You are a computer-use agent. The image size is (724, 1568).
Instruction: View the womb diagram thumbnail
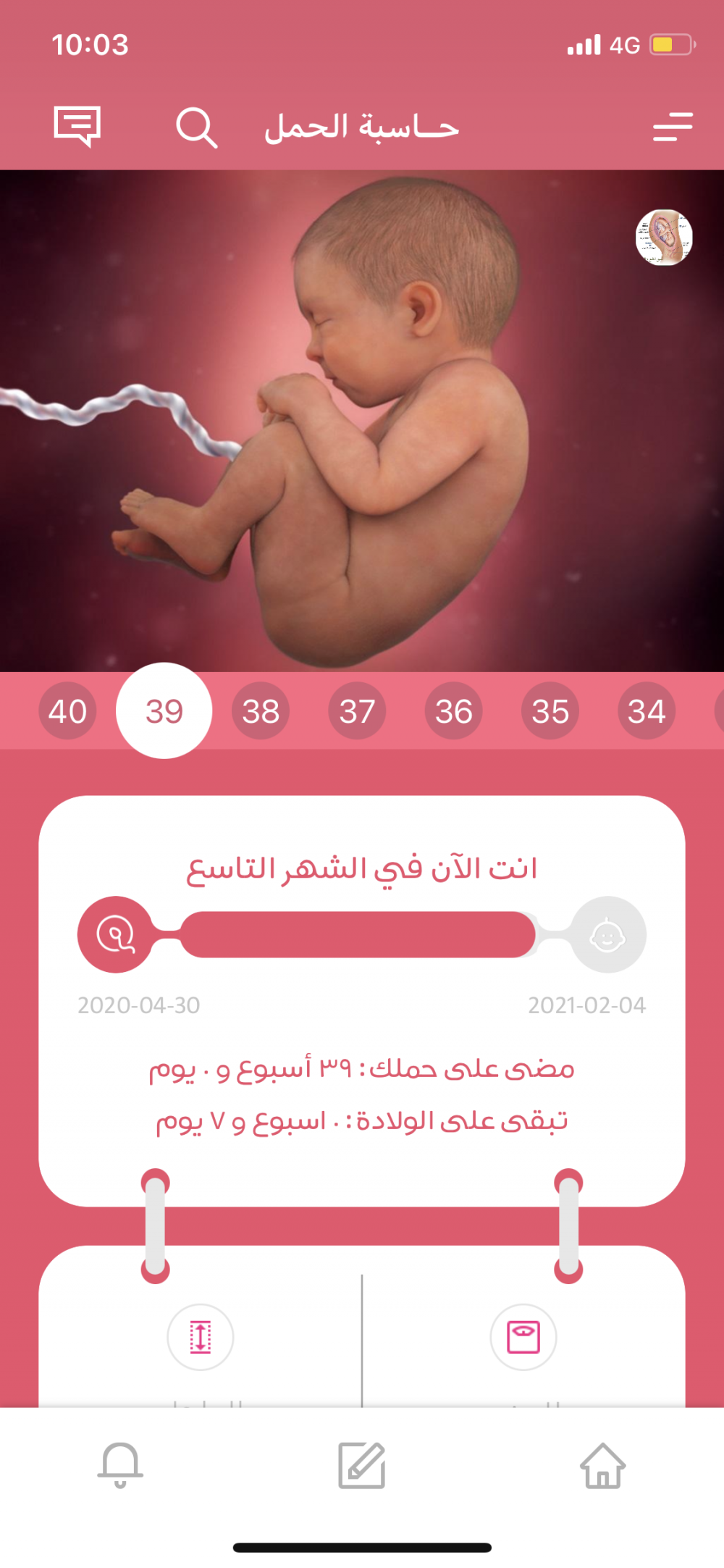[664, 238]
